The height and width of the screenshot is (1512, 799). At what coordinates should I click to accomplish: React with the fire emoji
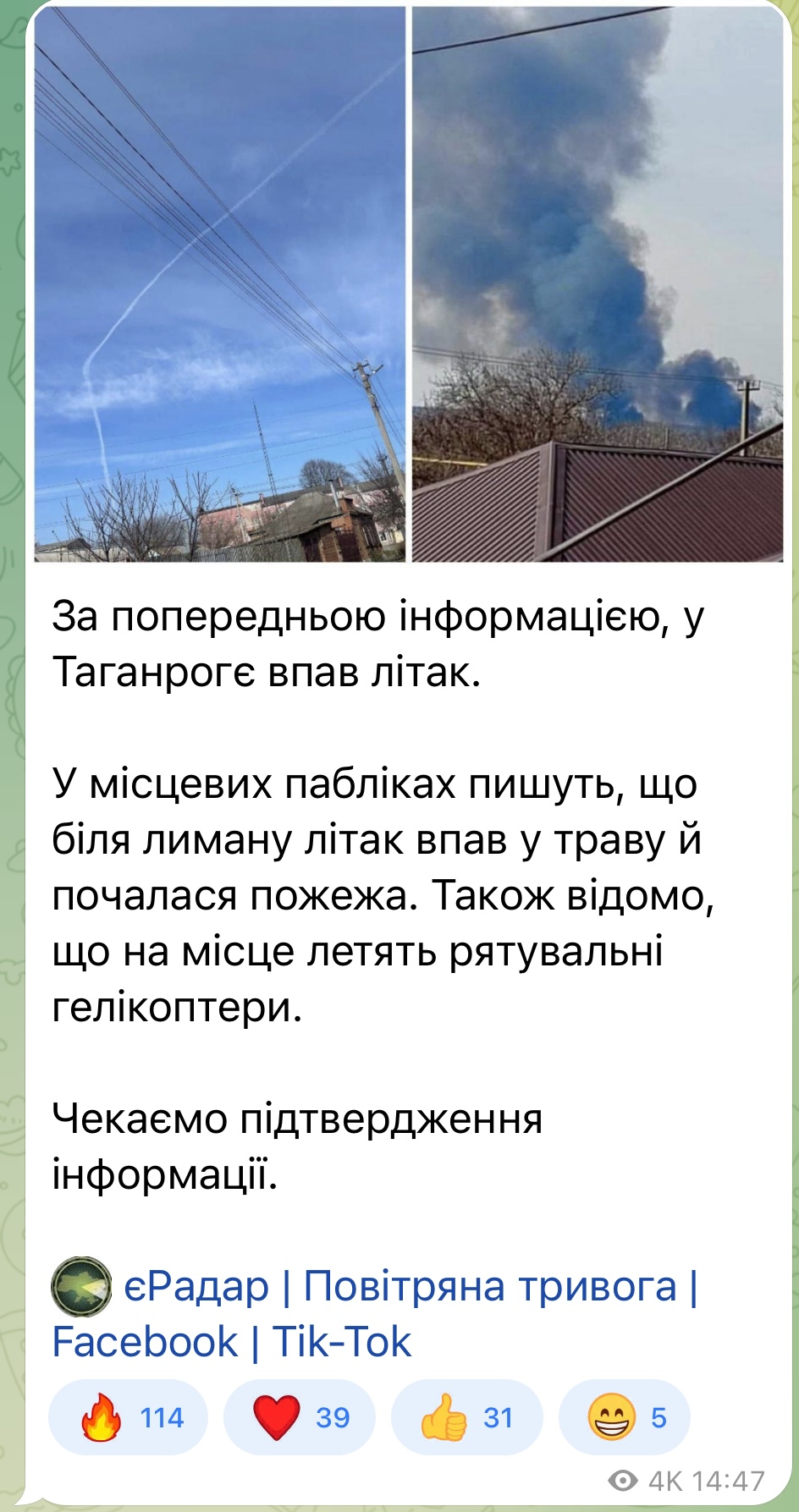128,1417
